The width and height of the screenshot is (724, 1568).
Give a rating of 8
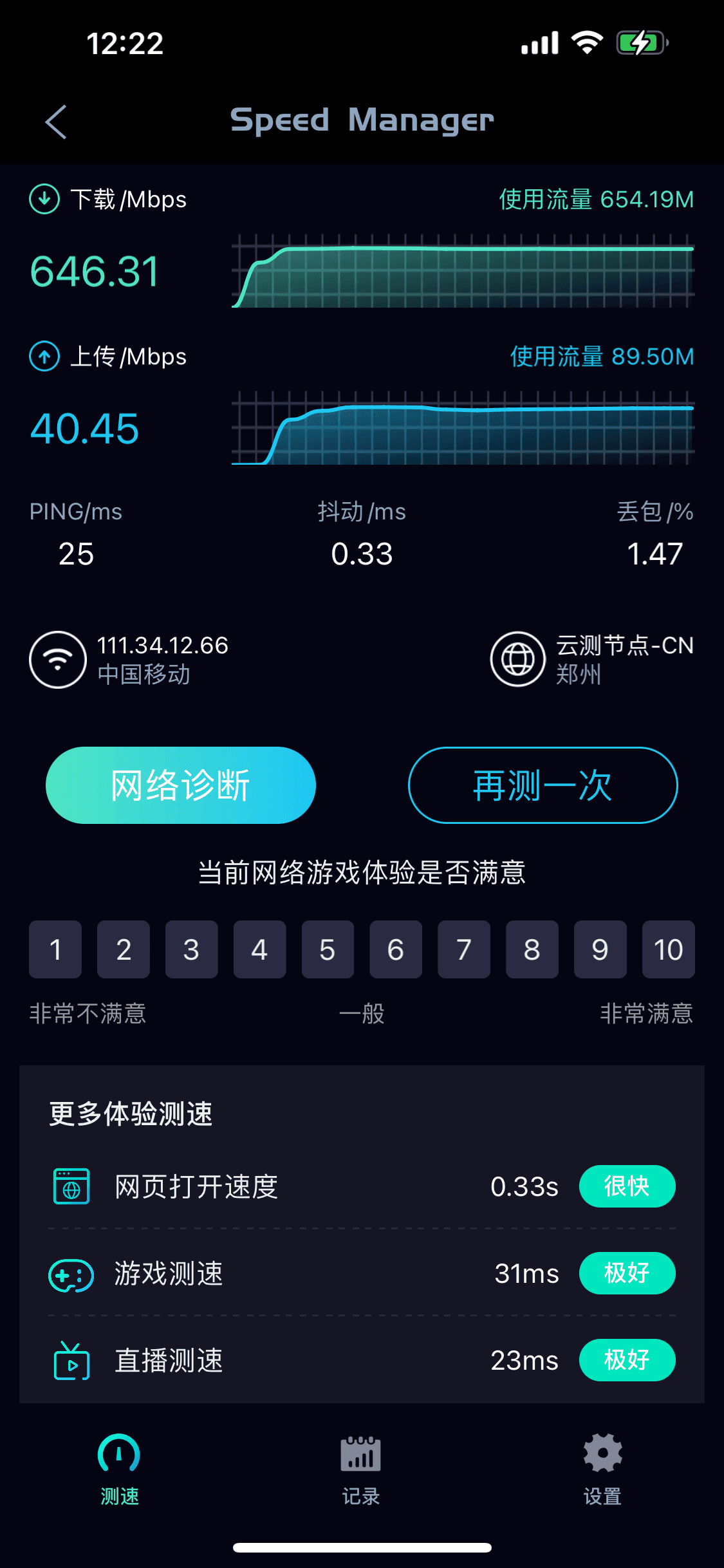(x=532, y=949)
